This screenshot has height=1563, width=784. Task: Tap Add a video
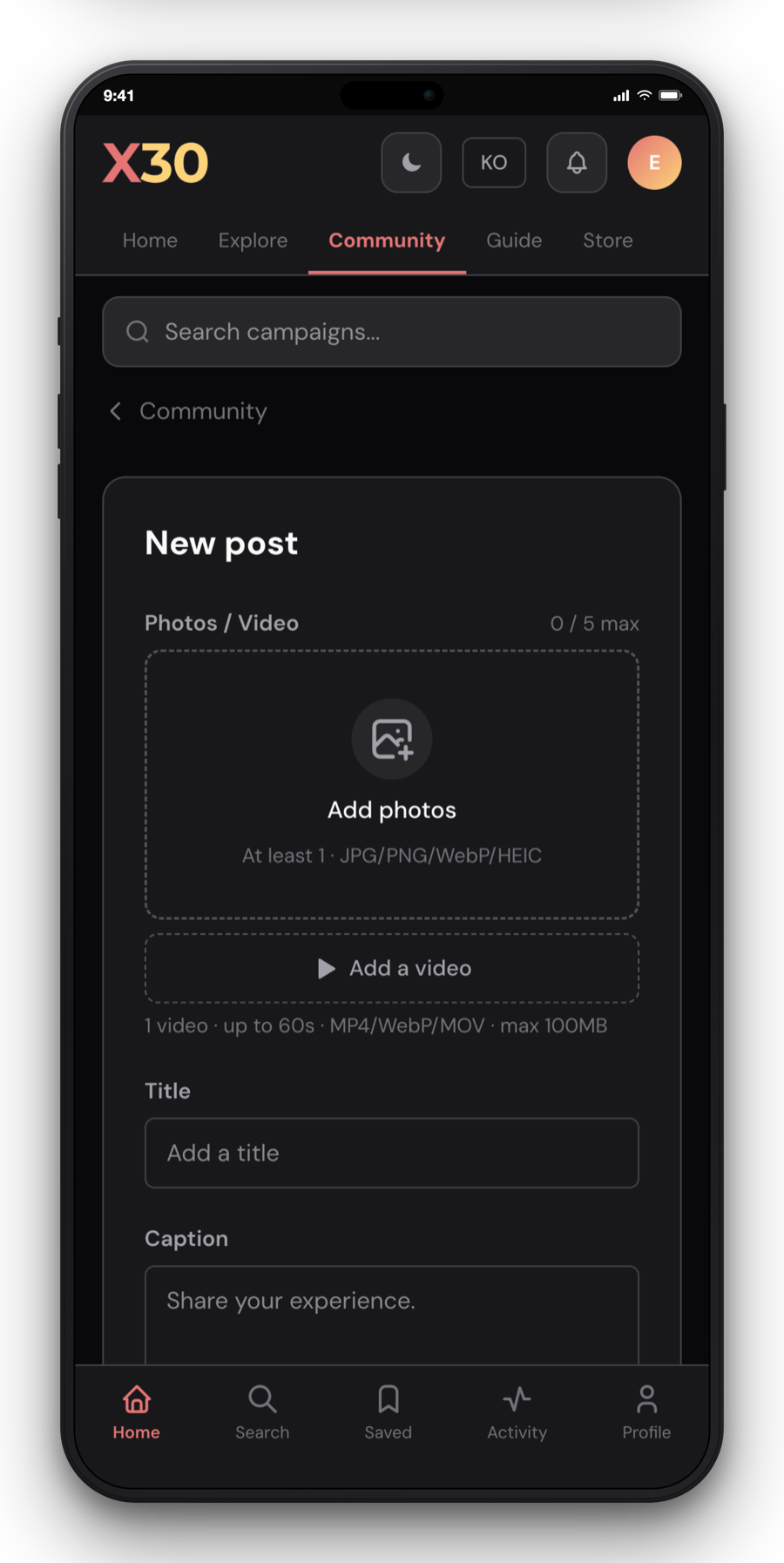tap(392, 969)
